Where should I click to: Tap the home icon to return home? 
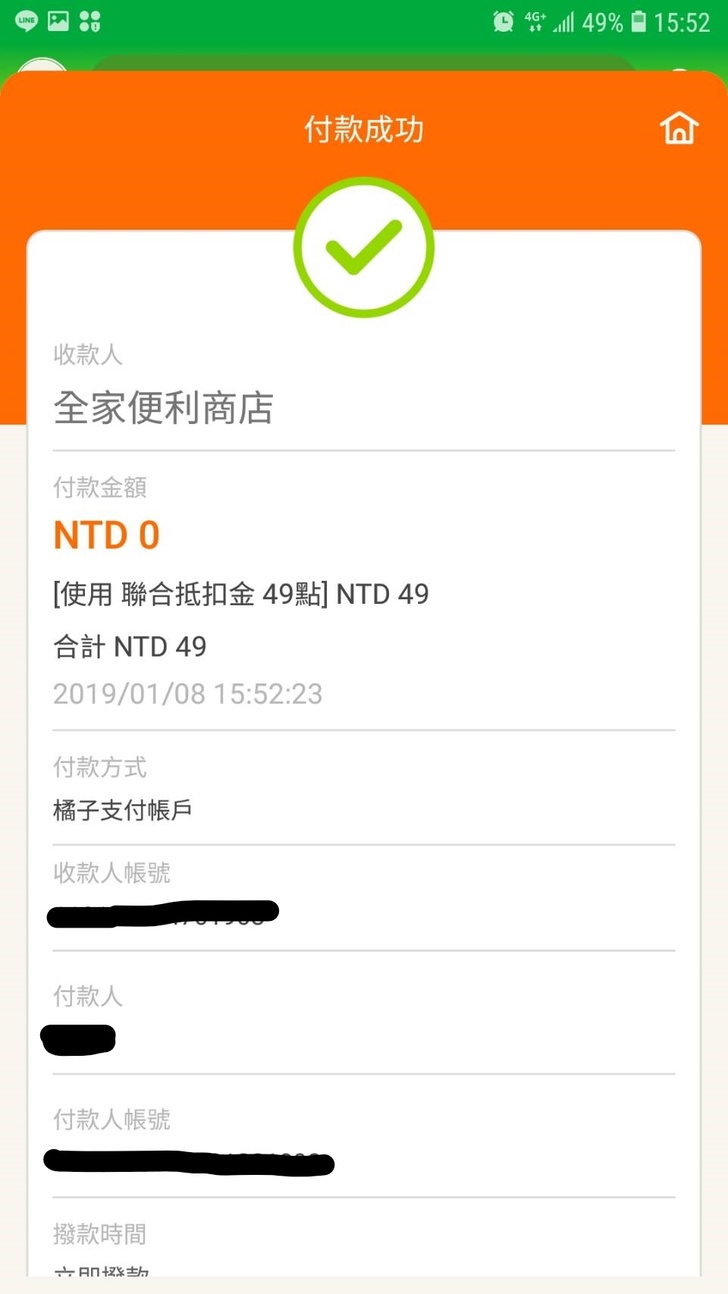tap(678, 128)
